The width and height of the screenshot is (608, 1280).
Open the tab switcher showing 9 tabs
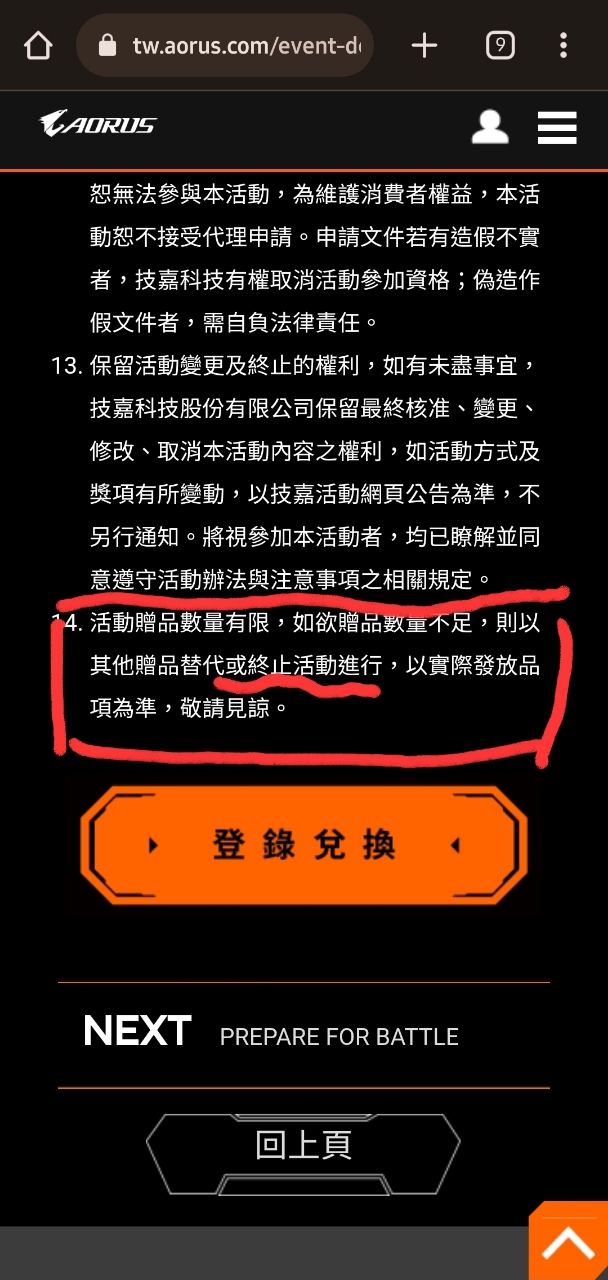coord(500,46)
